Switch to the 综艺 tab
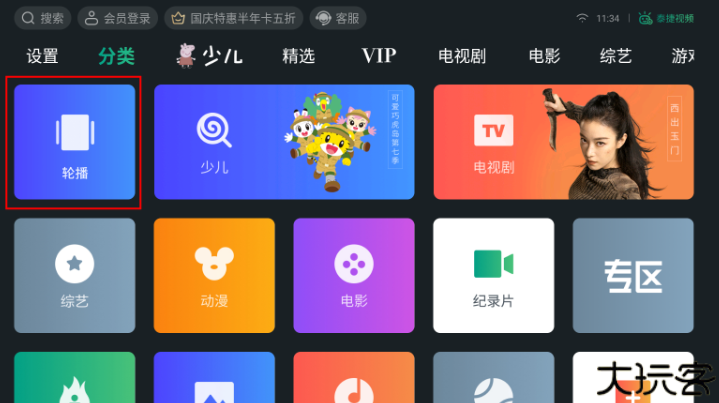The image size is (719, 403). pyautogui.click(x=616, y=56)
